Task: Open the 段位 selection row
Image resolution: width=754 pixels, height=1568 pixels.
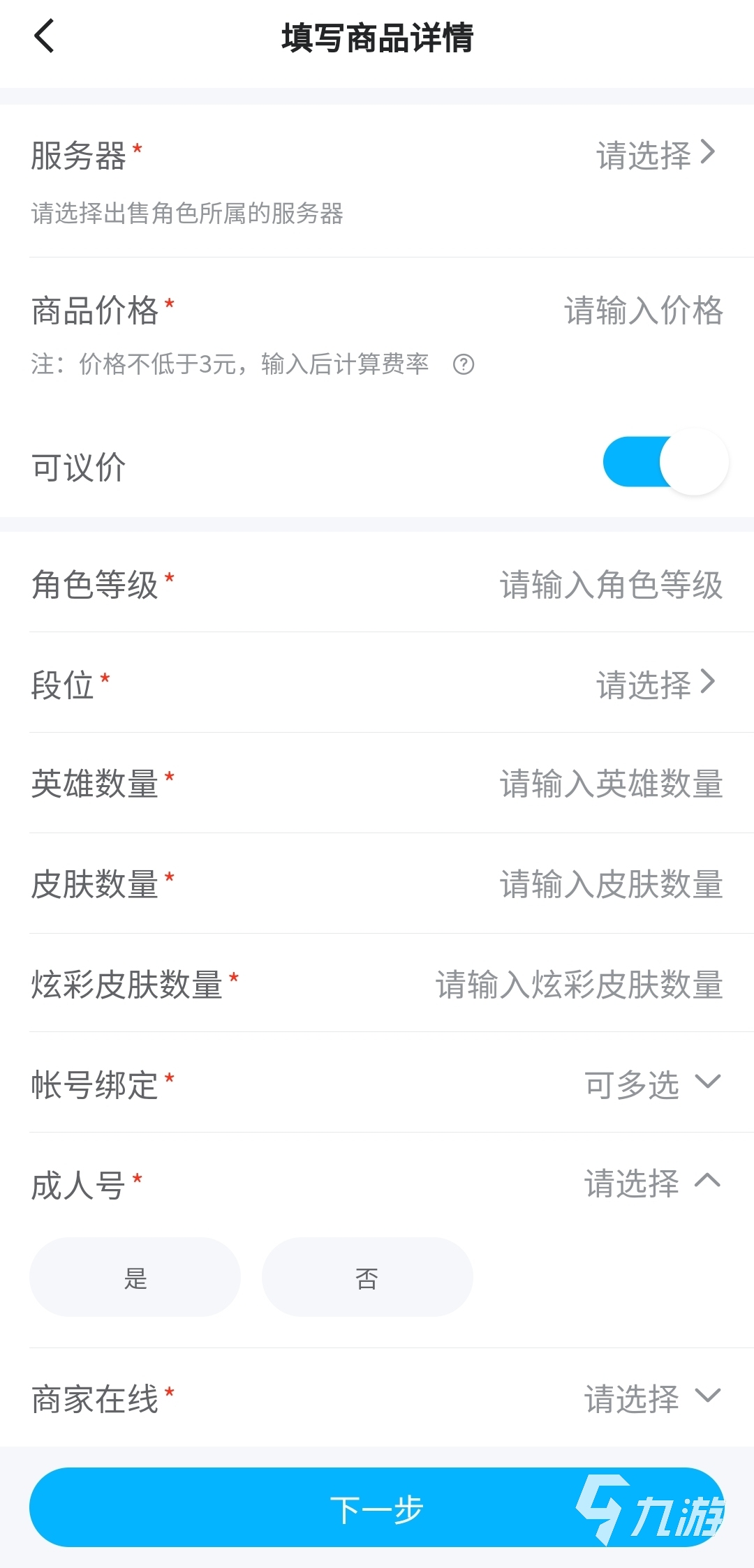Action: [655, 684]
